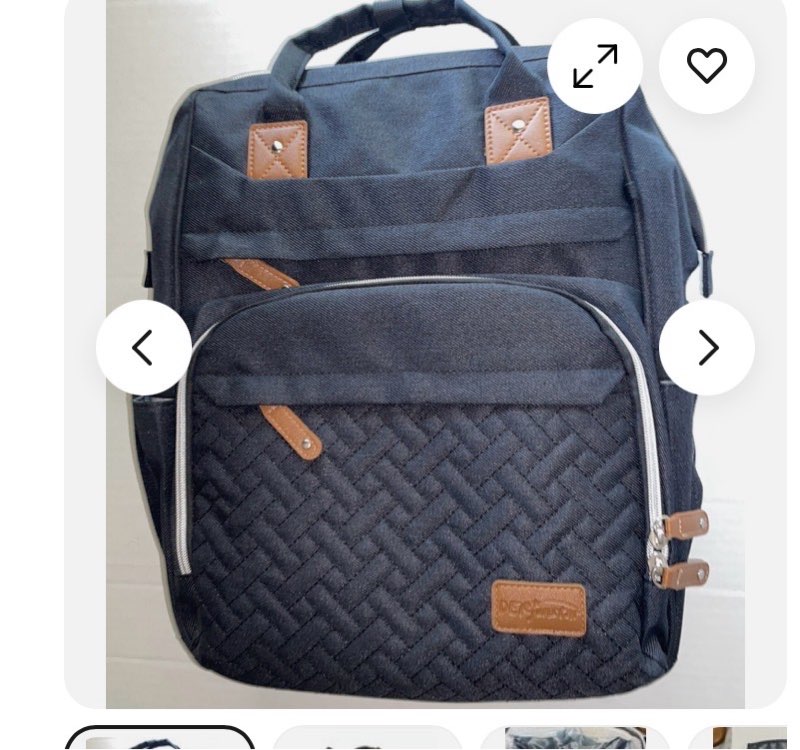The width and height of the screenshot is (800, 750).
Task: Select the first thumbnail in the gallery strip
Action: coord(160,739)
